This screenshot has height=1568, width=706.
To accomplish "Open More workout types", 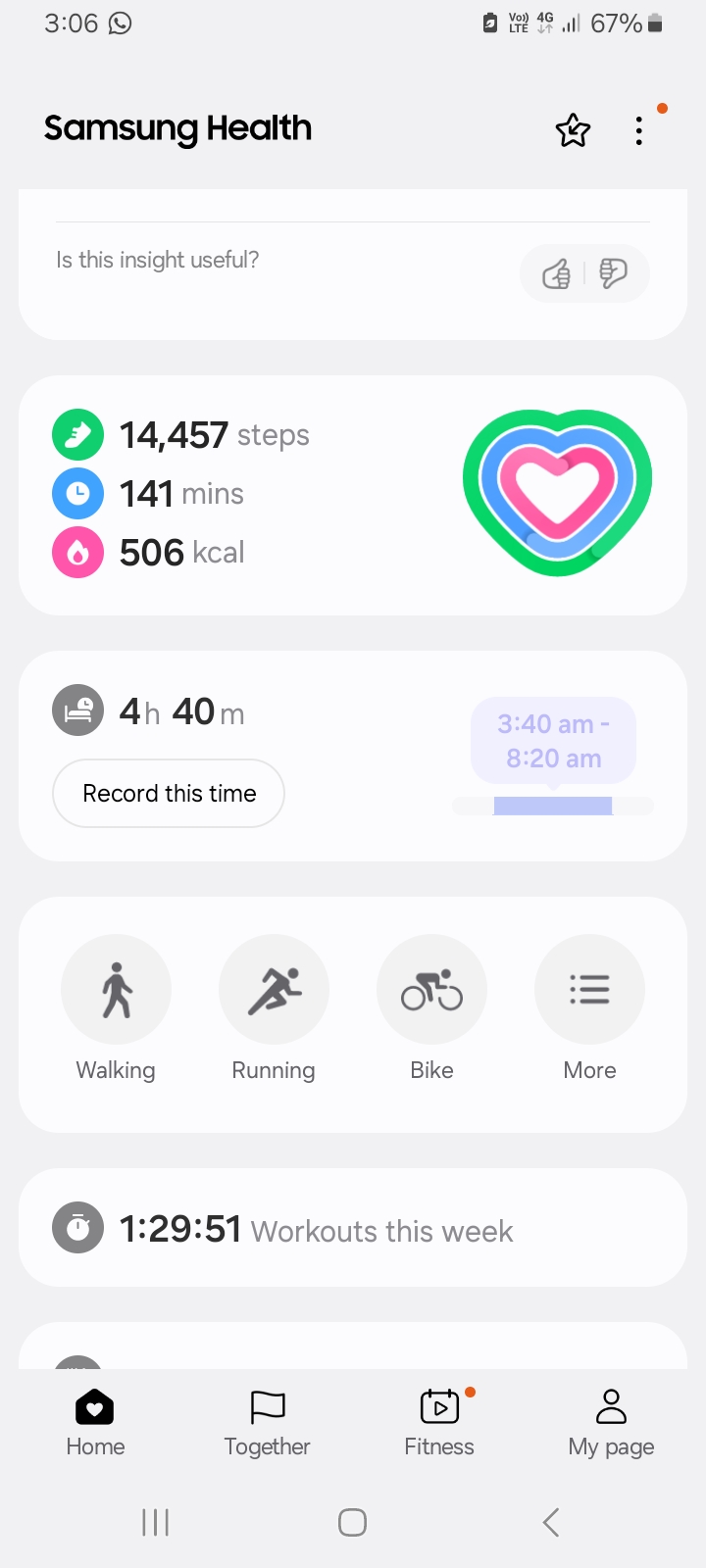I will [x=589, y=1009].
